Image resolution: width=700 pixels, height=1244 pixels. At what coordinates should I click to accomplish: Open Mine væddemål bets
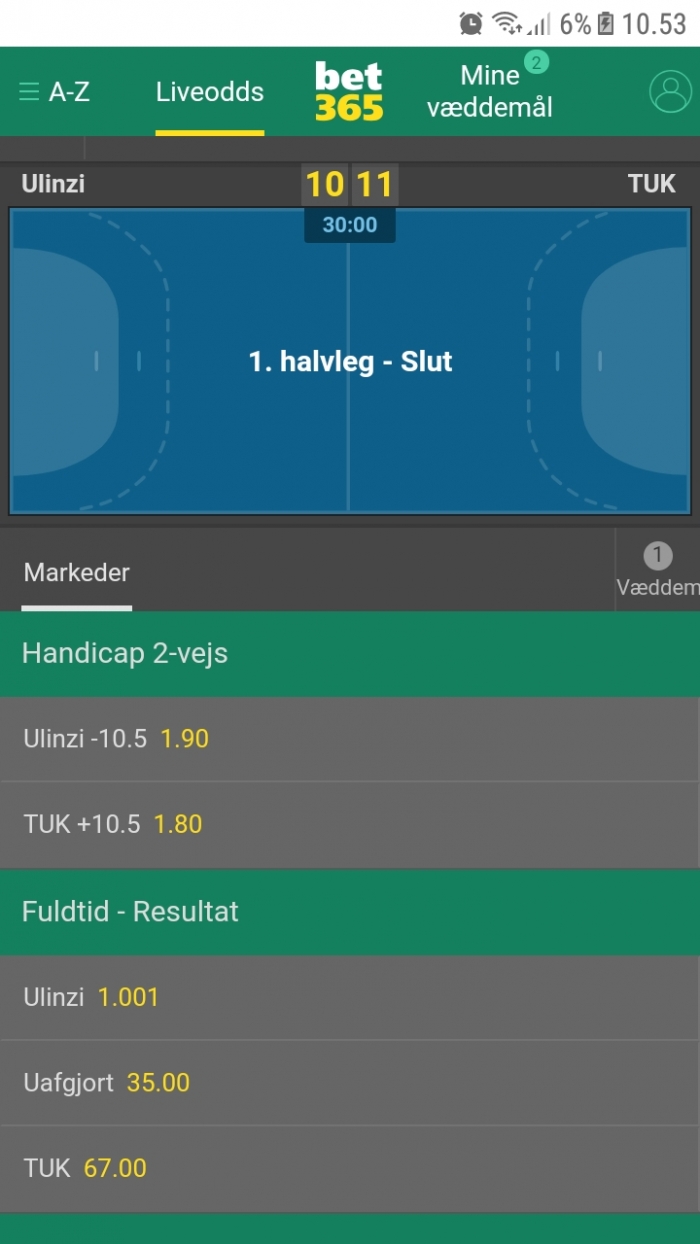tap(490, 92)
